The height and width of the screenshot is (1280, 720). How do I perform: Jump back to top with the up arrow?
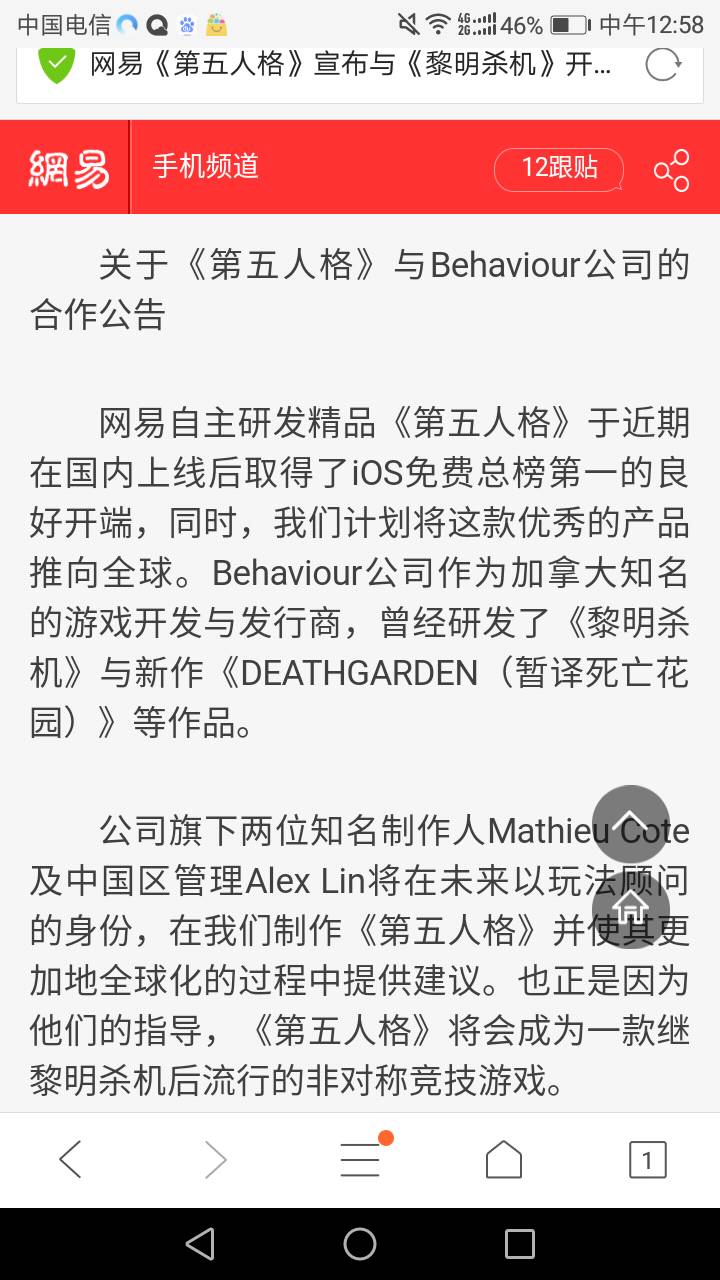pos(630,823)
